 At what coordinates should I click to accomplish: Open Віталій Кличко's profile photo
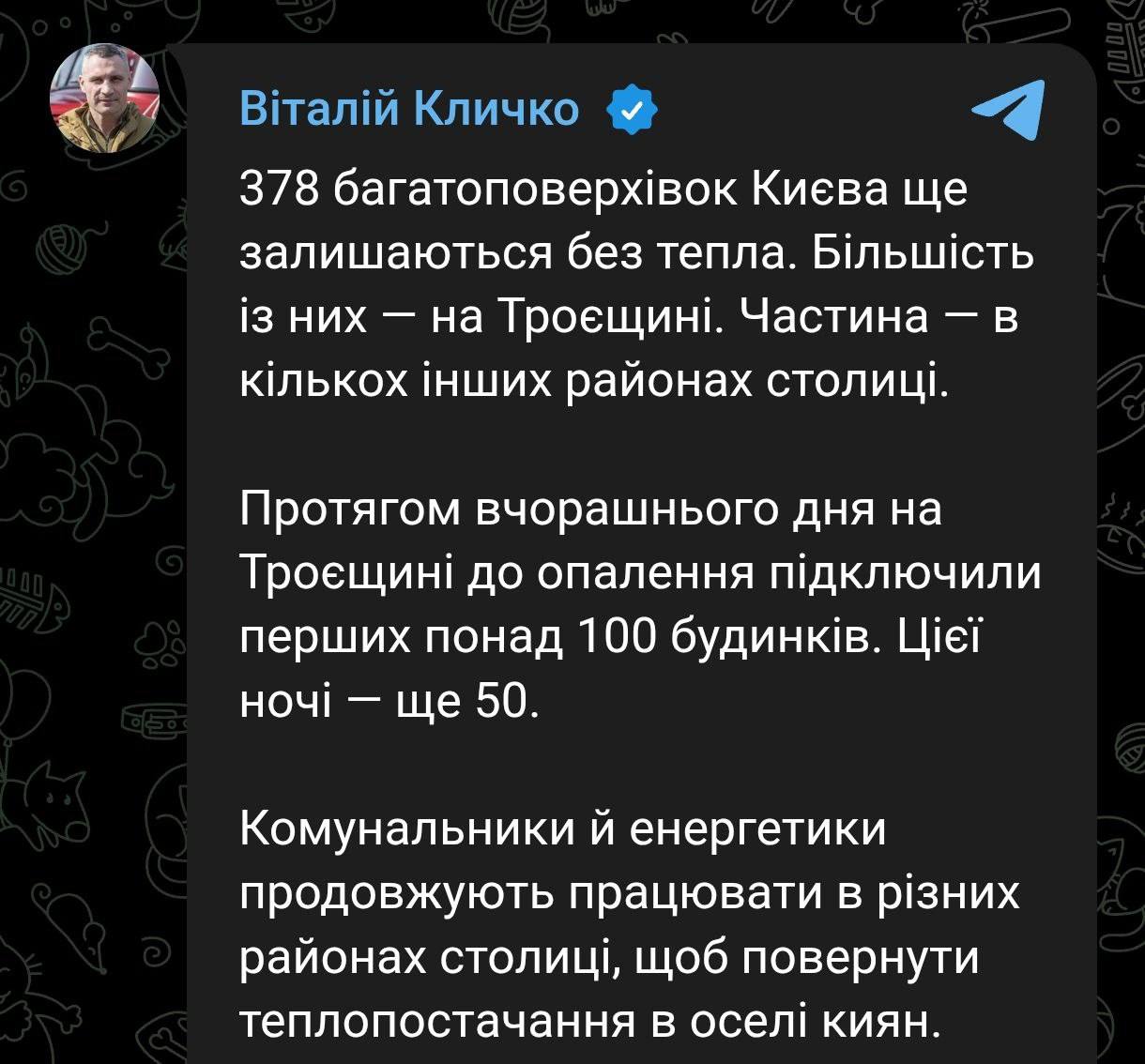pos(104,98)
